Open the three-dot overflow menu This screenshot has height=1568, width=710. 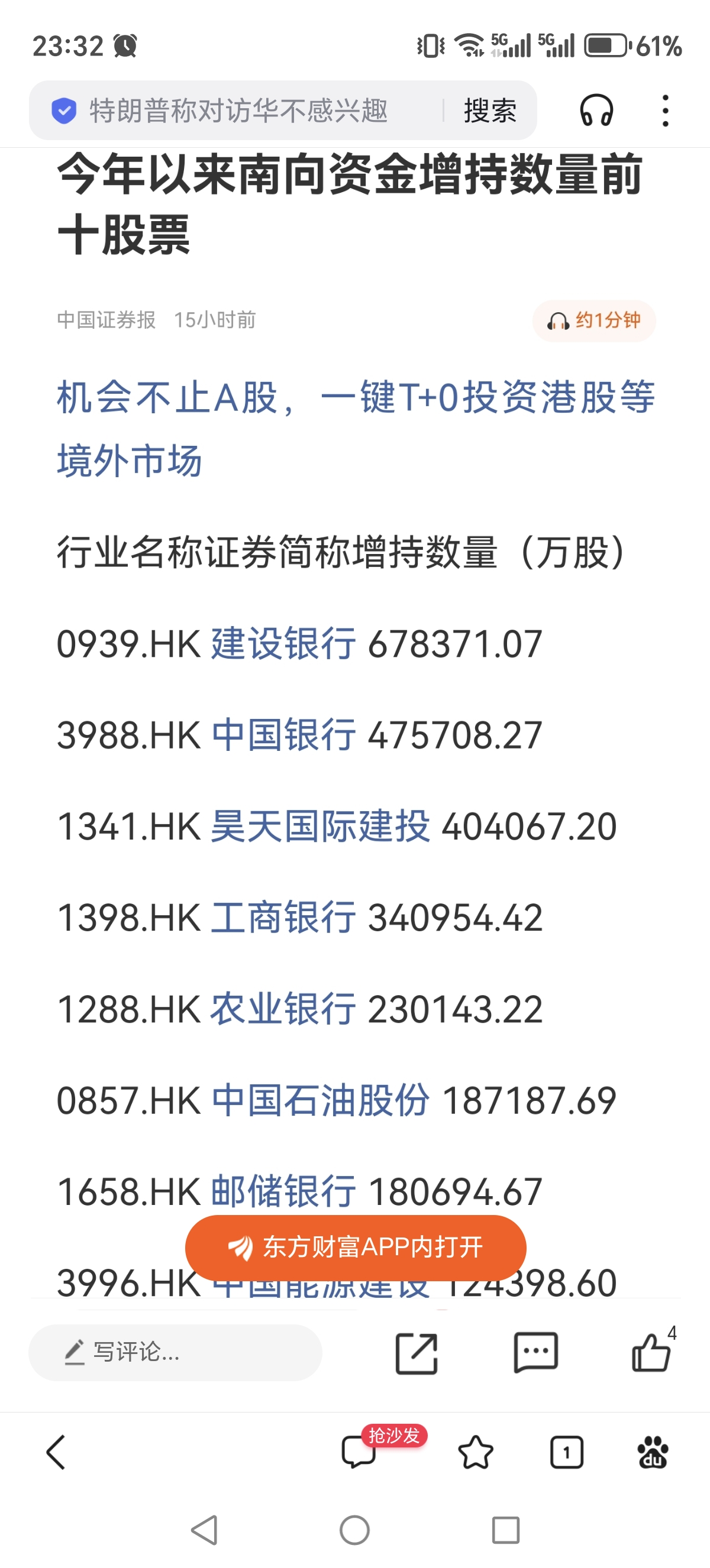(666, 110)
